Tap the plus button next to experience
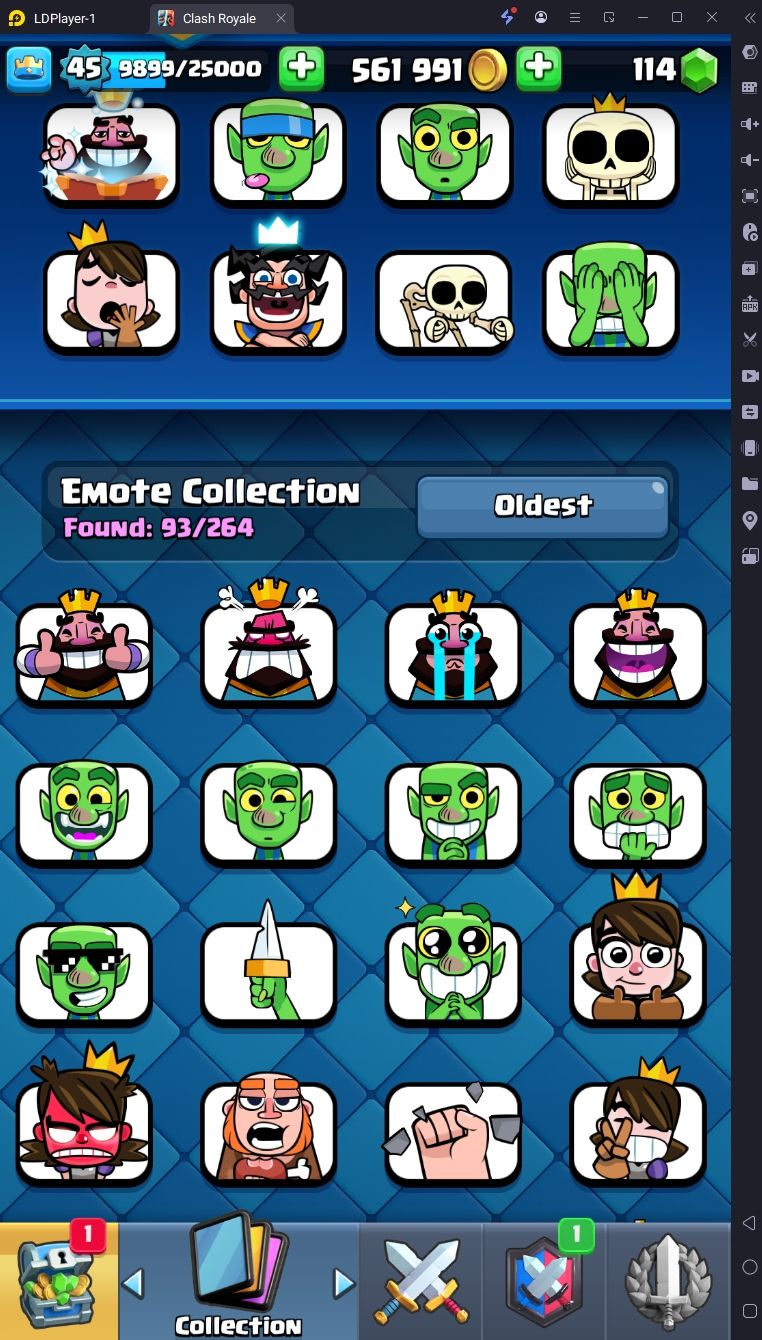This screenshot has width=762, height=1340. click(x=300, y=68)
